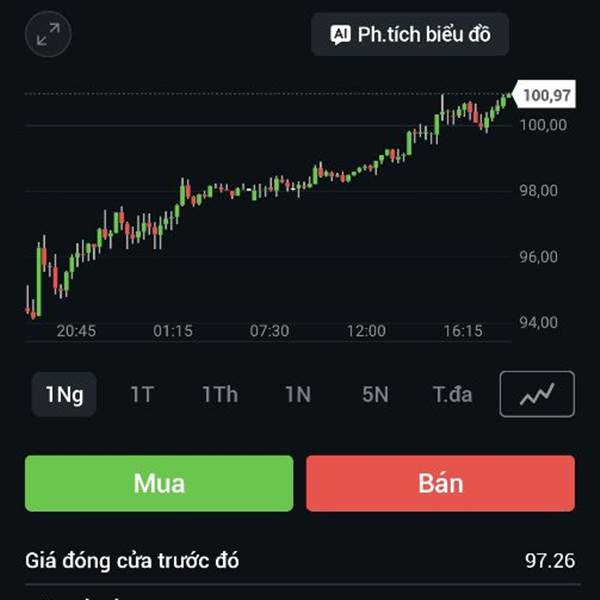The image size is (600, 600).
Task: Switch to the 1T time range
Action: [142, 394]
